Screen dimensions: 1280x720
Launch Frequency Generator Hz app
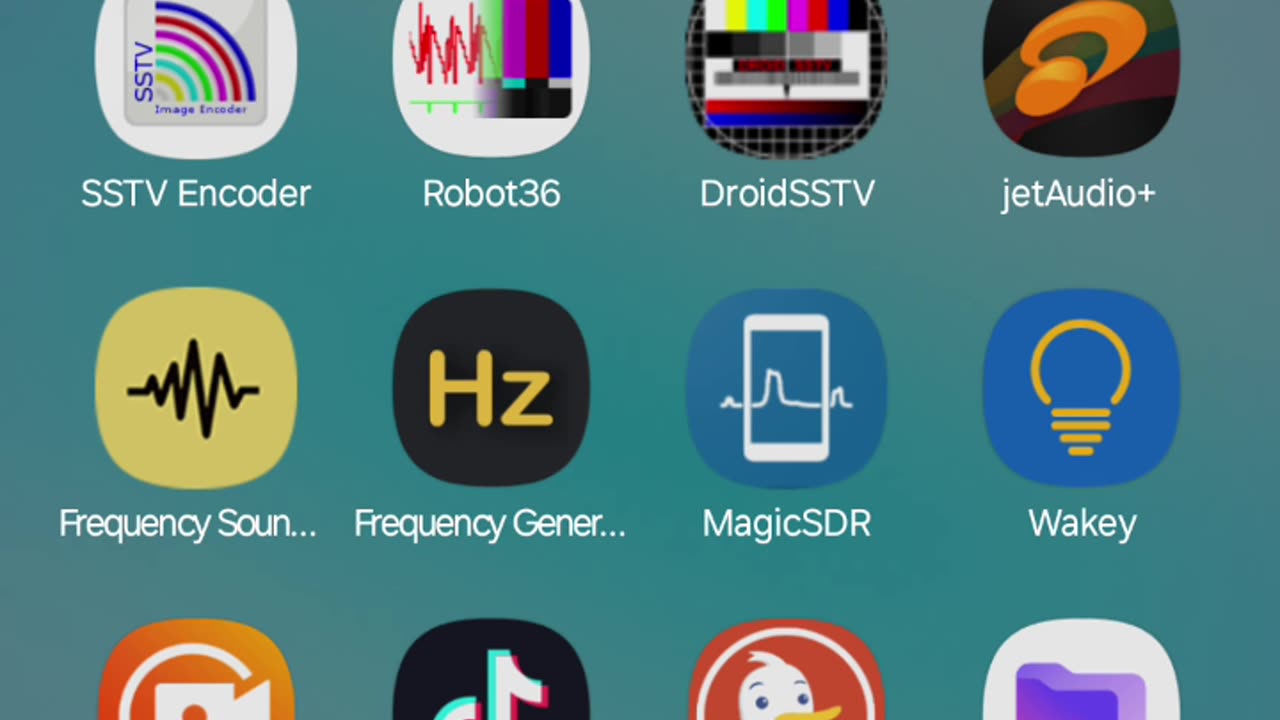pos(491,388)
